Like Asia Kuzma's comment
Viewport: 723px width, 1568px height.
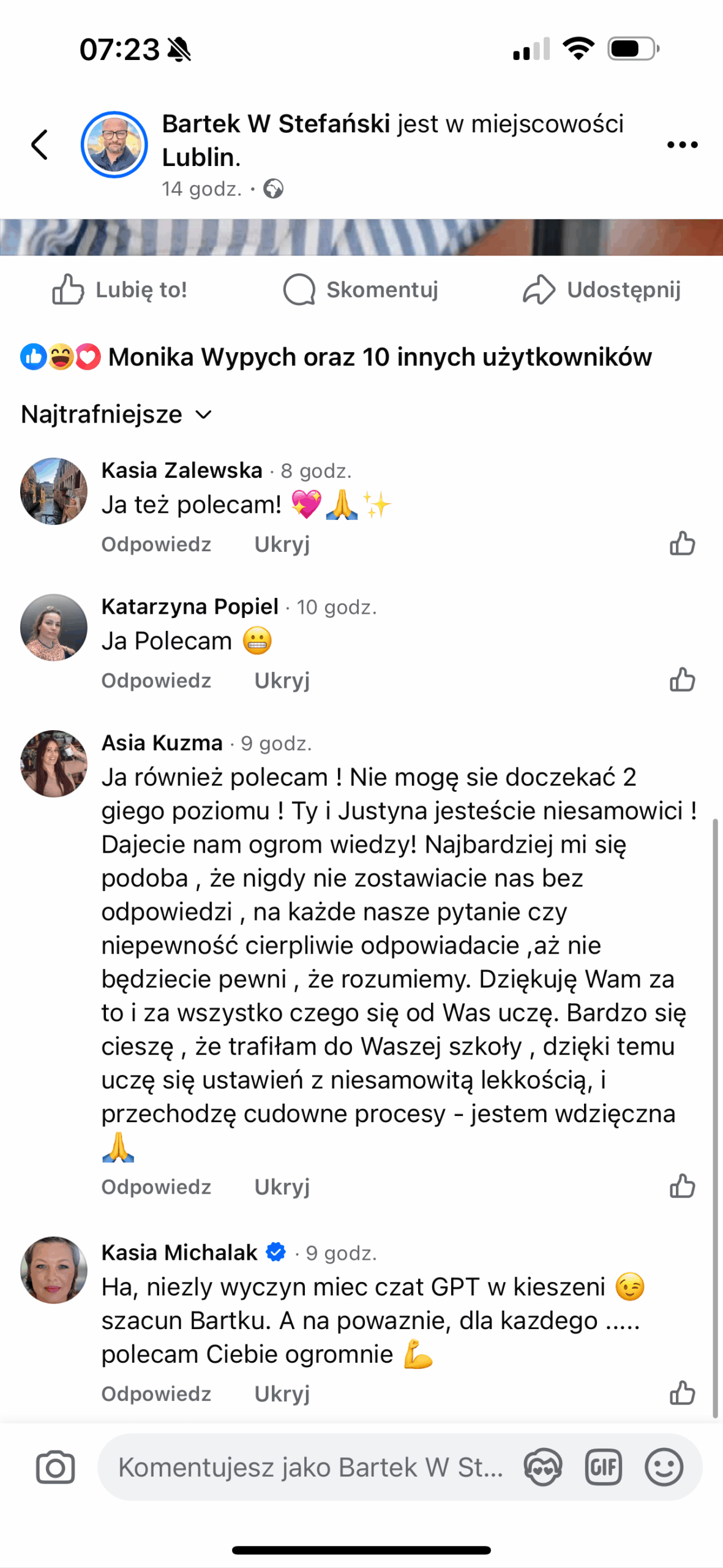click(682, 1186)
